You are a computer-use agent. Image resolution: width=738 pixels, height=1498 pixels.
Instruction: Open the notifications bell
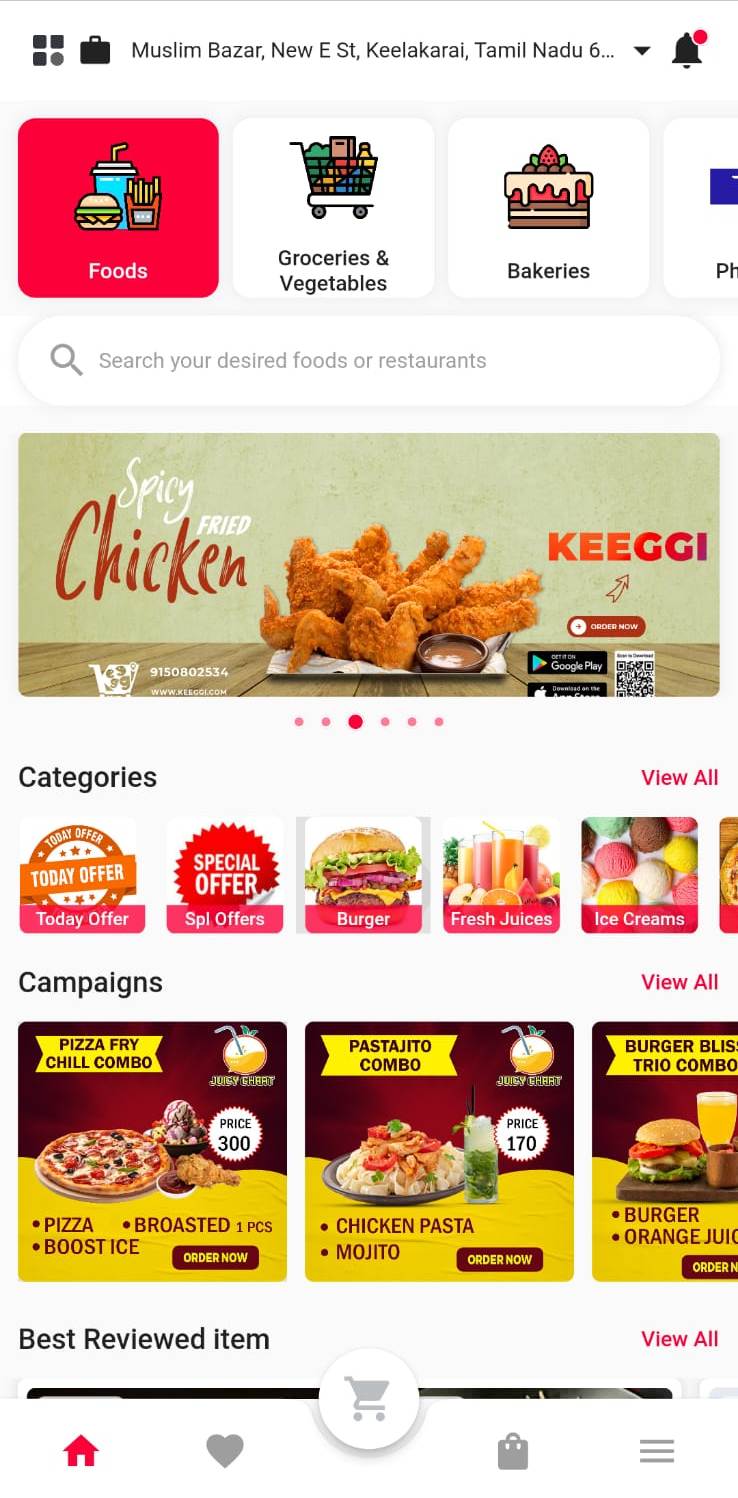coord(687,50)
